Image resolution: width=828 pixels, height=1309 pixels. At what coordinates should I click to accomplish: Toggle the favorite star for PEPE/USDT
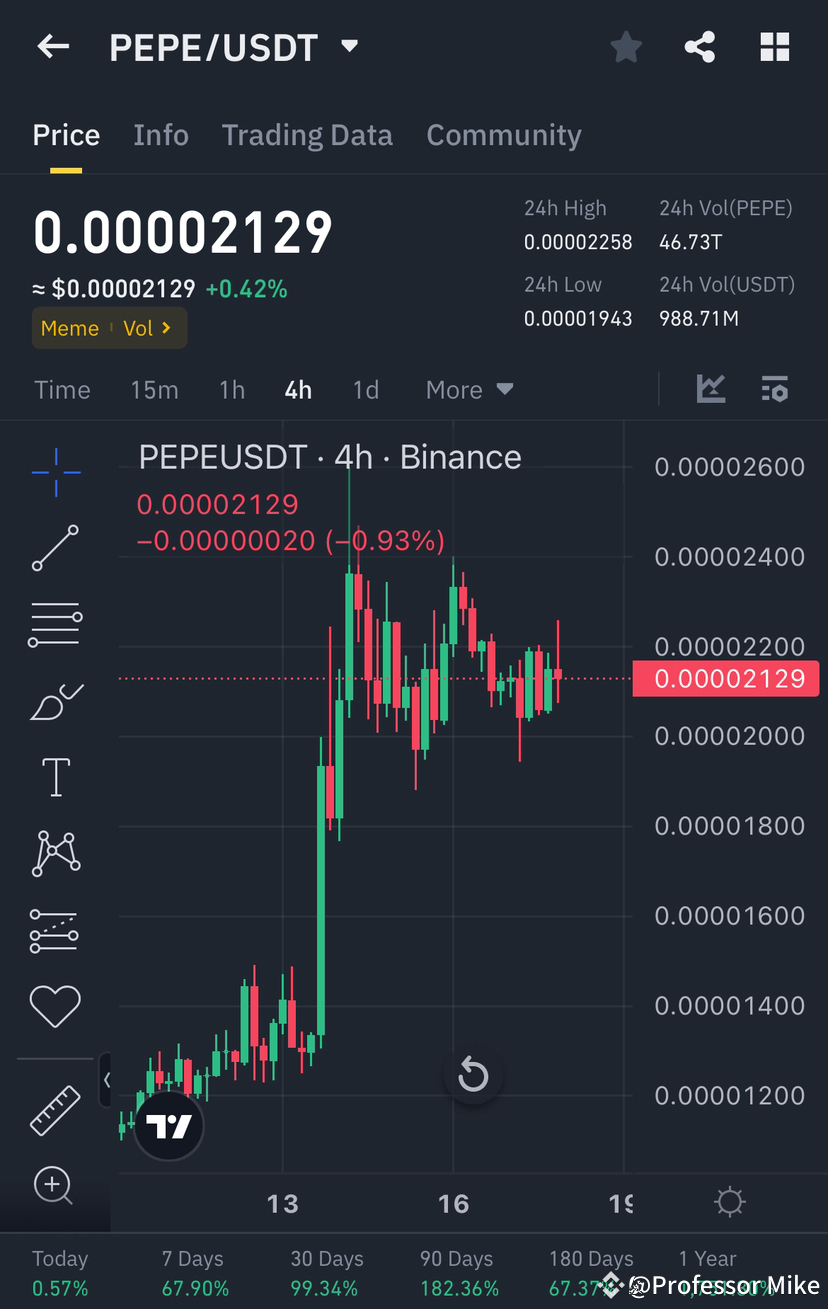[626, 46]
